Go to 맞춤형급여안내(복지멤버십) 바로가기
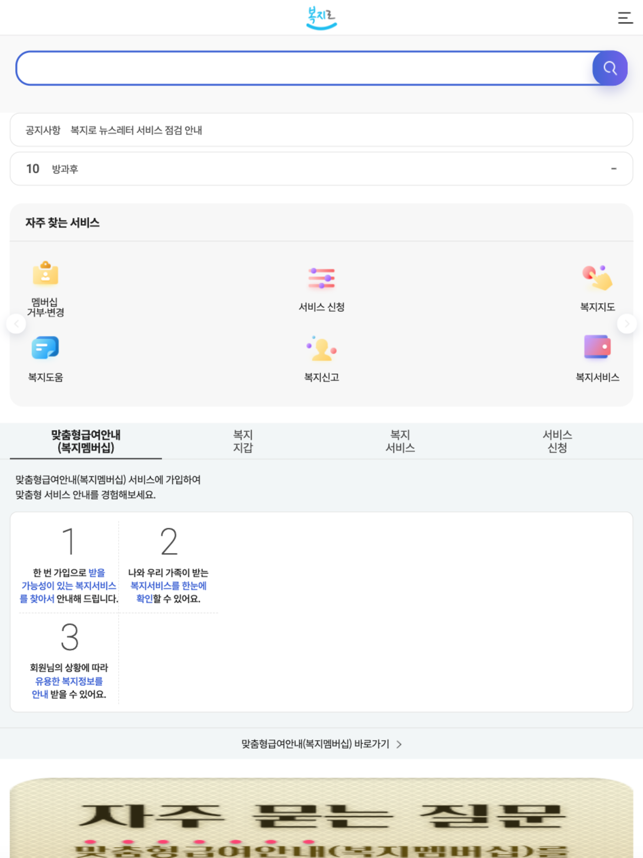Image resolution: width=643 pixels, height=858 pixels. click(x=321, y=744)
